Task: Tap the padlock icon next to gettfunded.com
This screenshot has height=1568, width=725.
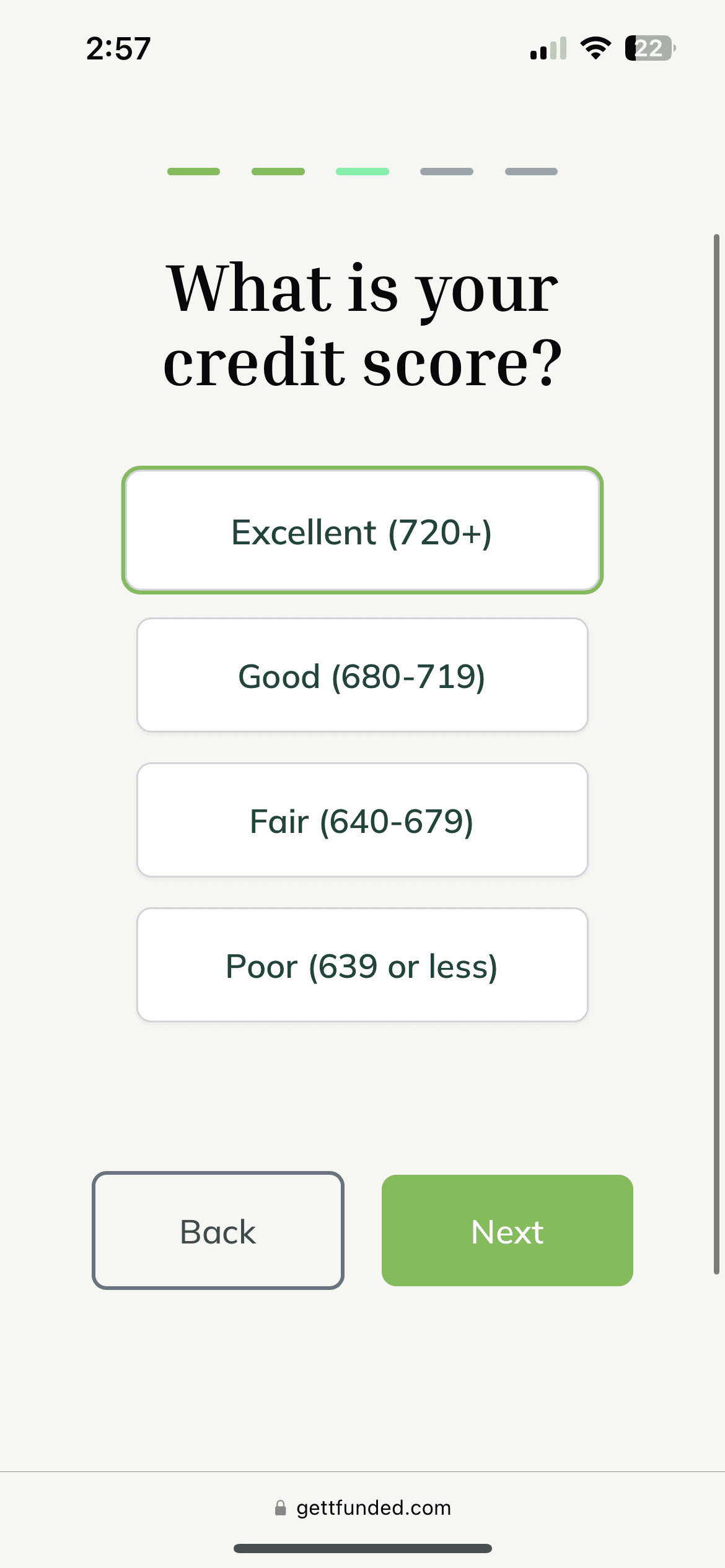Action: pos(282,1507)
